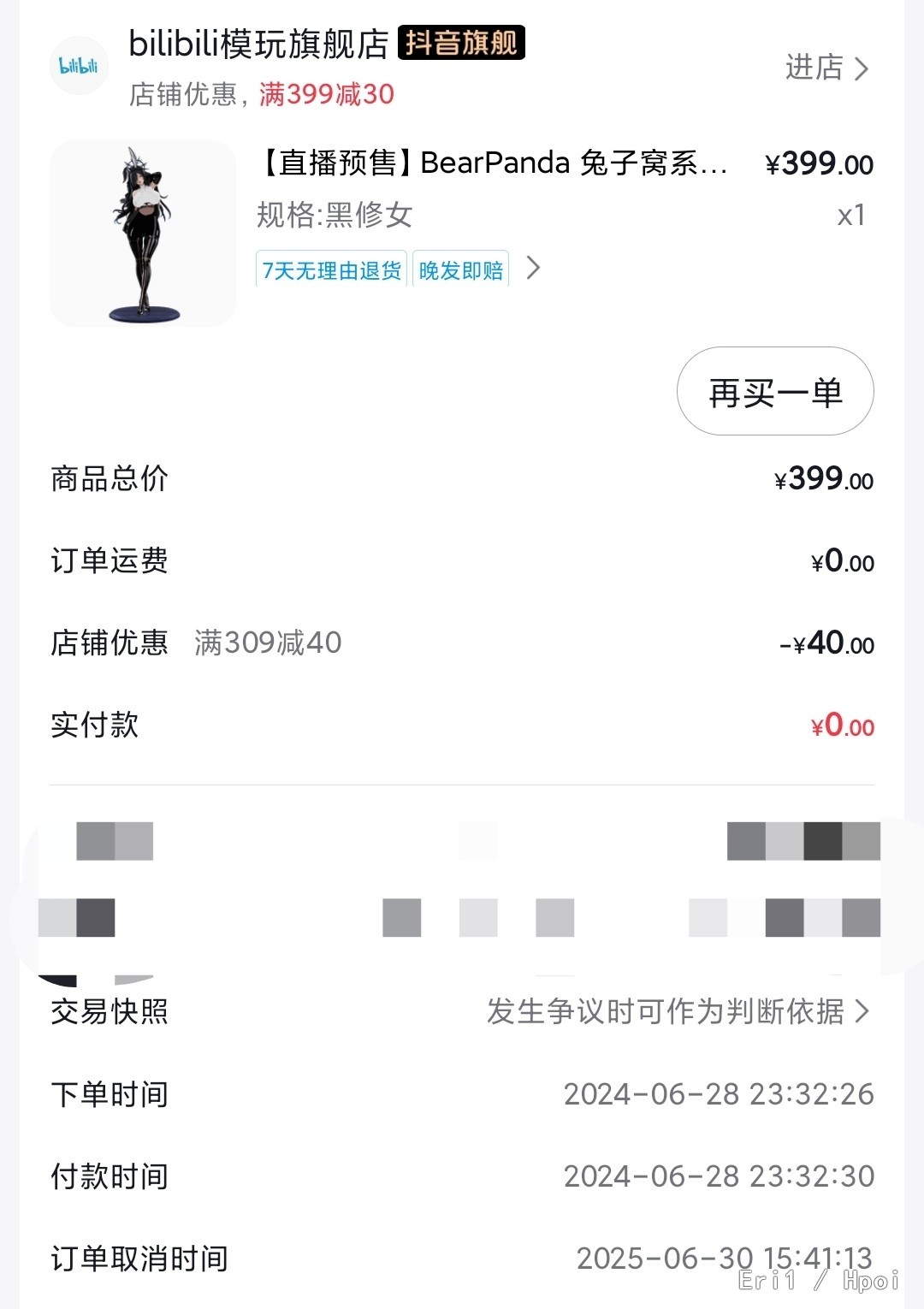Open the BearPanda figure product thumbnail
The height and width of the screenshot is (1309, 924).
(143, 234)
